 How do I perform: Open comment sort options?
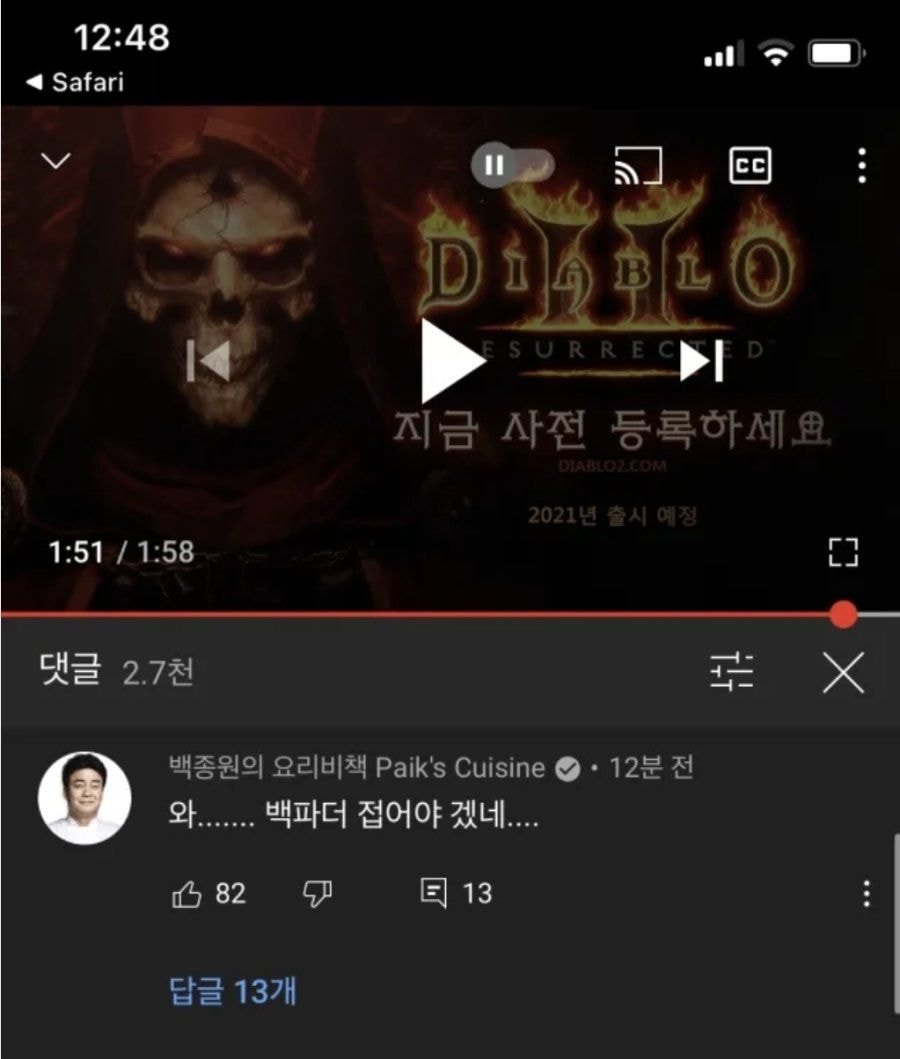point(732,674)
